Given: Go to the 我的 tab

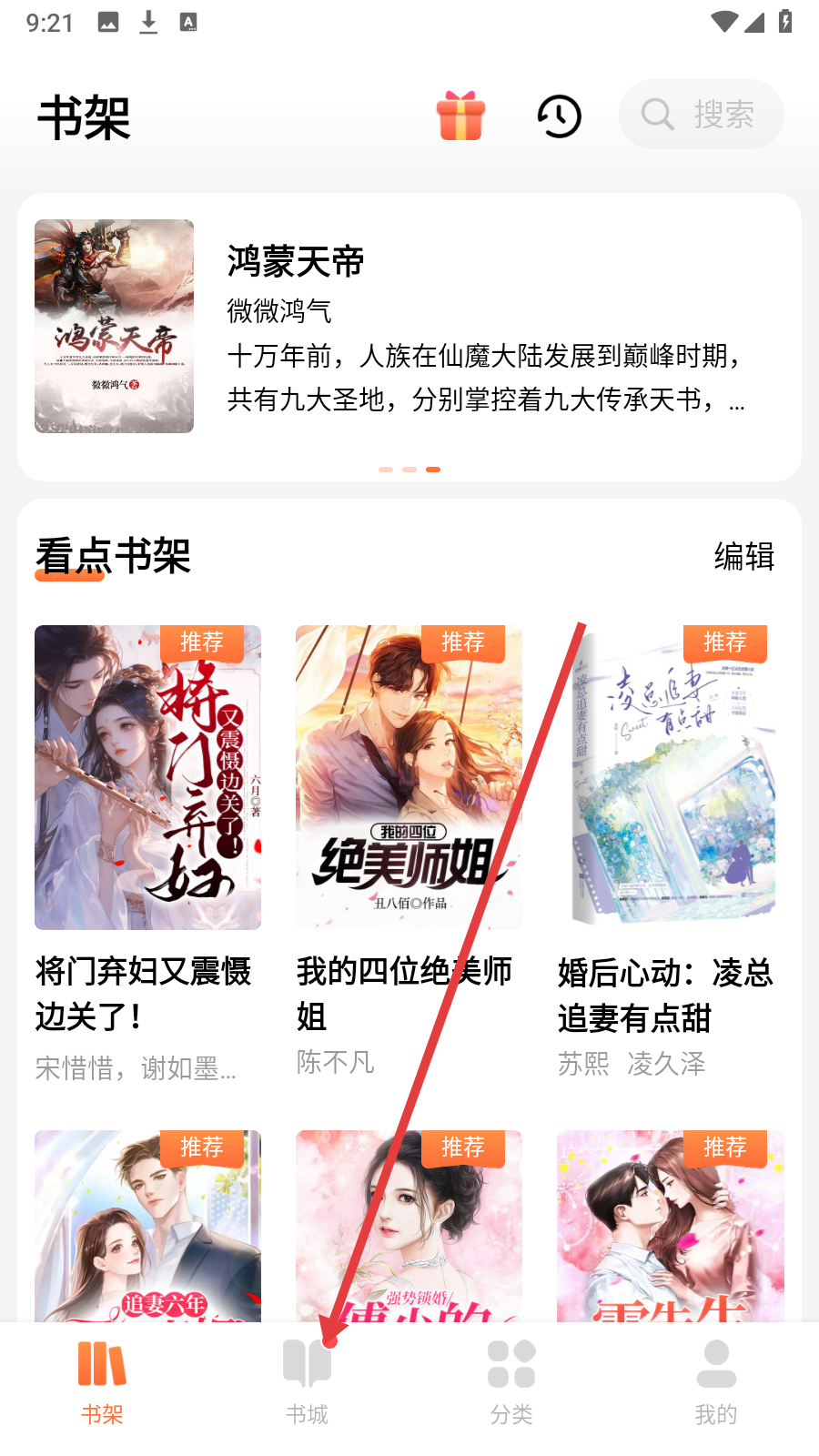Looking at the screenshot, I should pyautogui.click(x=716, y=1383).
